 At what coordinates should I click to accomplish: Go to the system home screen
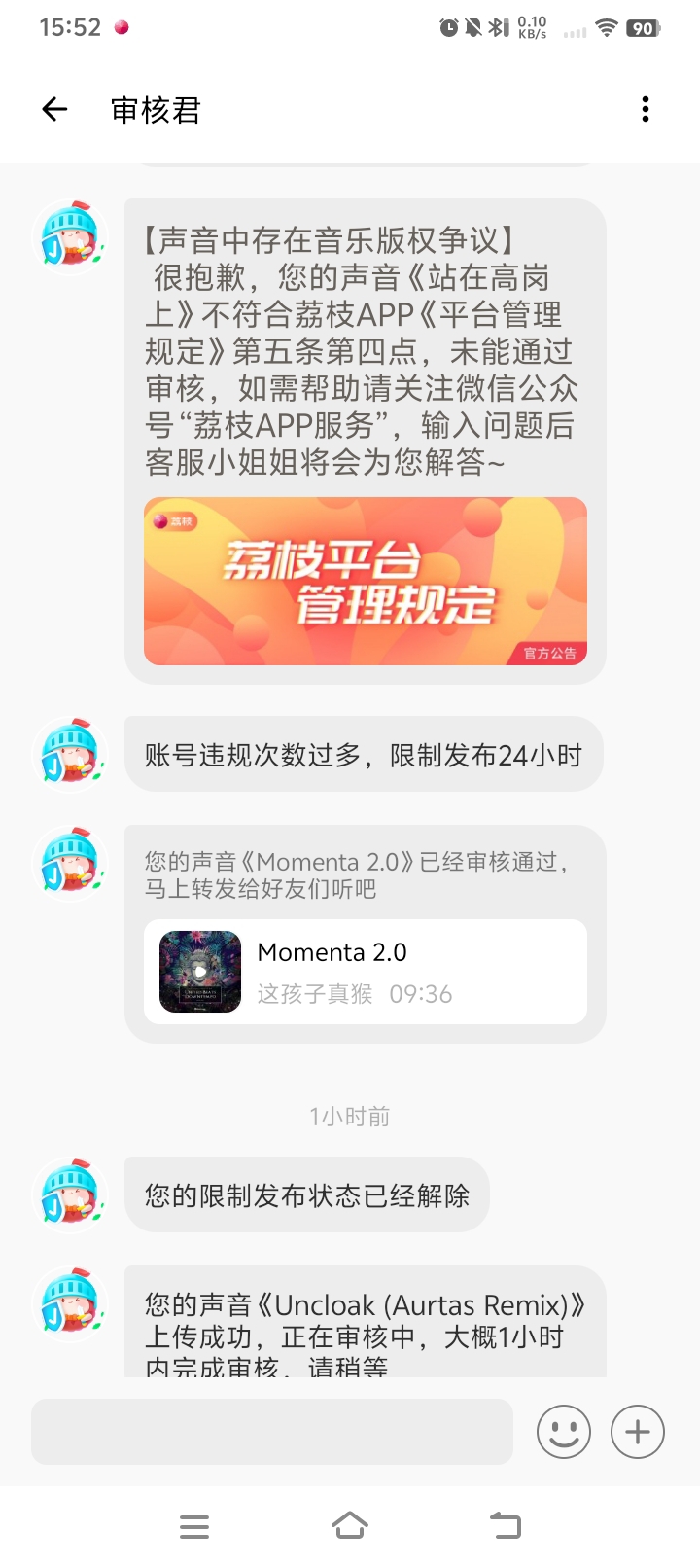tap(350, 1526)
